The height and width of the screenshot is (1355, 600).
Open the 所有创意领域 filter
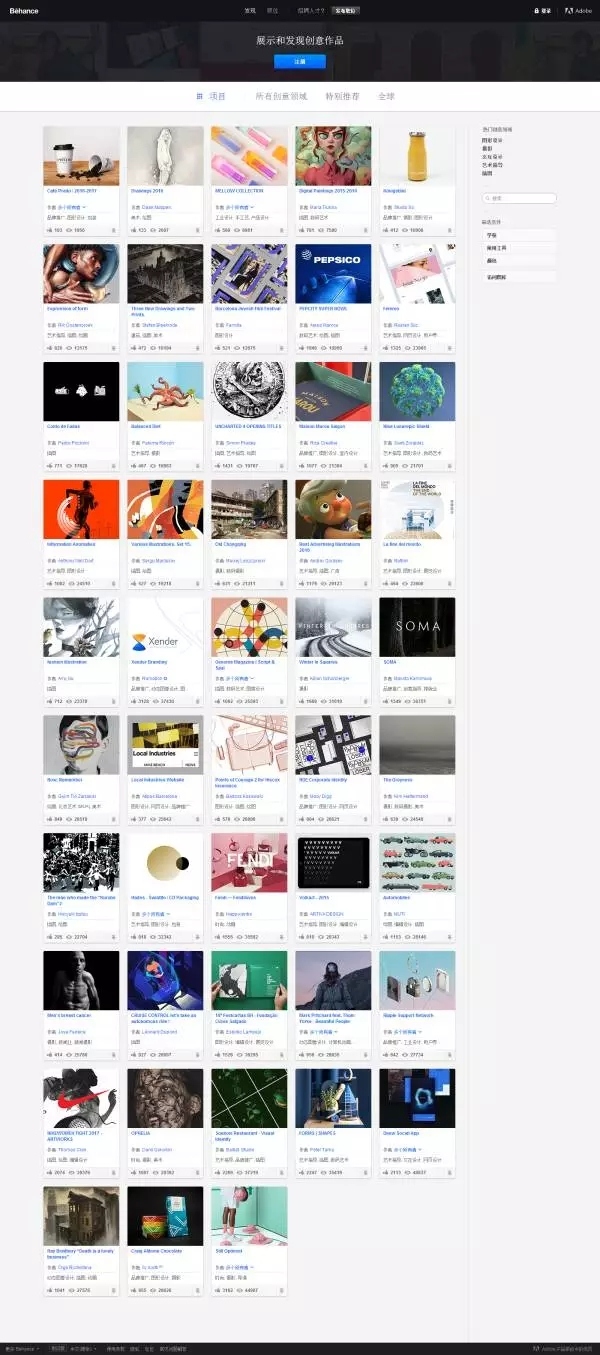pyautogui.click(x=281, y=96)
